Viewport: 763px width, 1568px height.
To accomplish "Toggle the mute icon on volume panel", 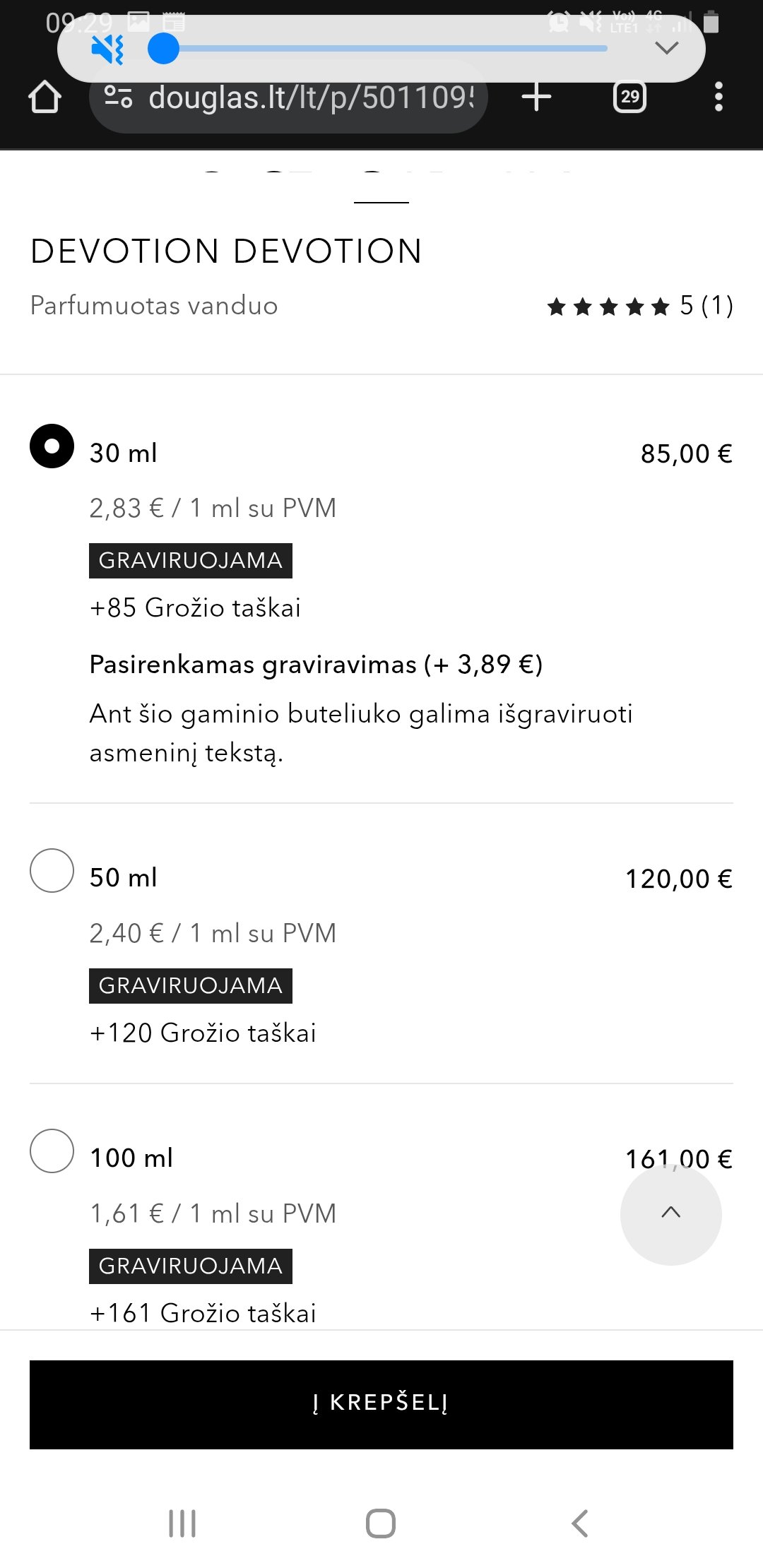I will click(107, 49).
